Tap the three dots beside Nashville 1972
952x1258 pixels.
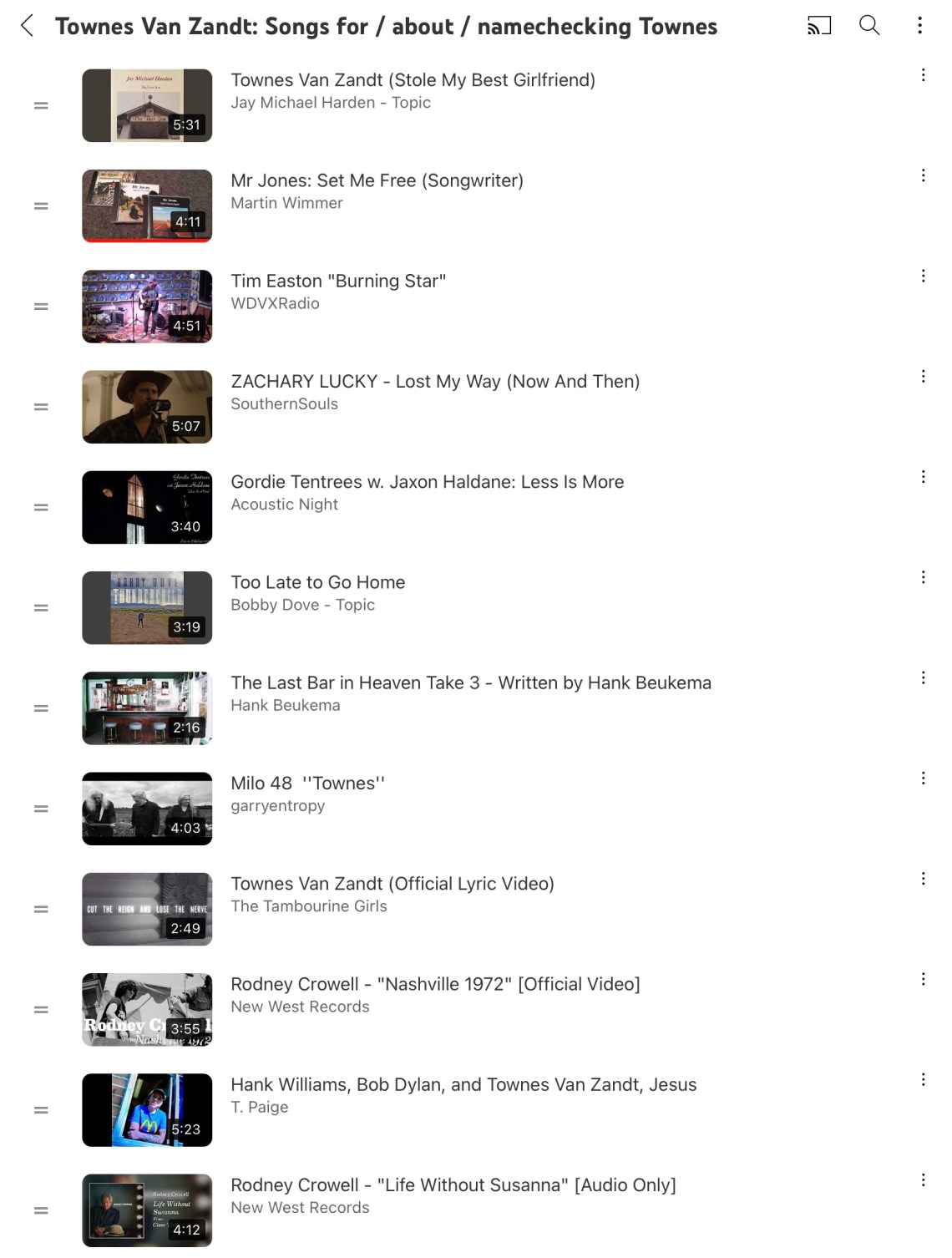pyautogui.click(x=923, y=979)
